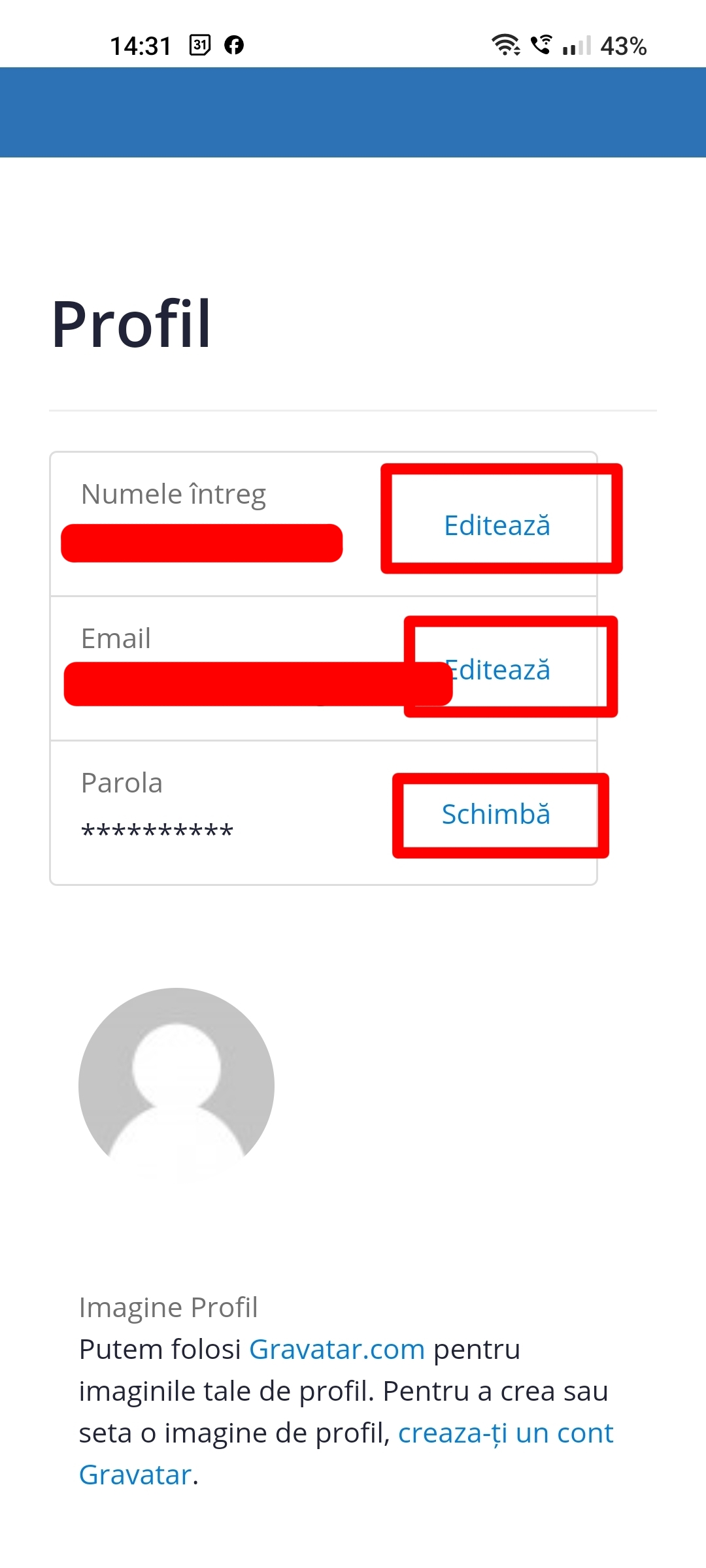
Task: Tap Editează next to Email
Action: [497, 670]
